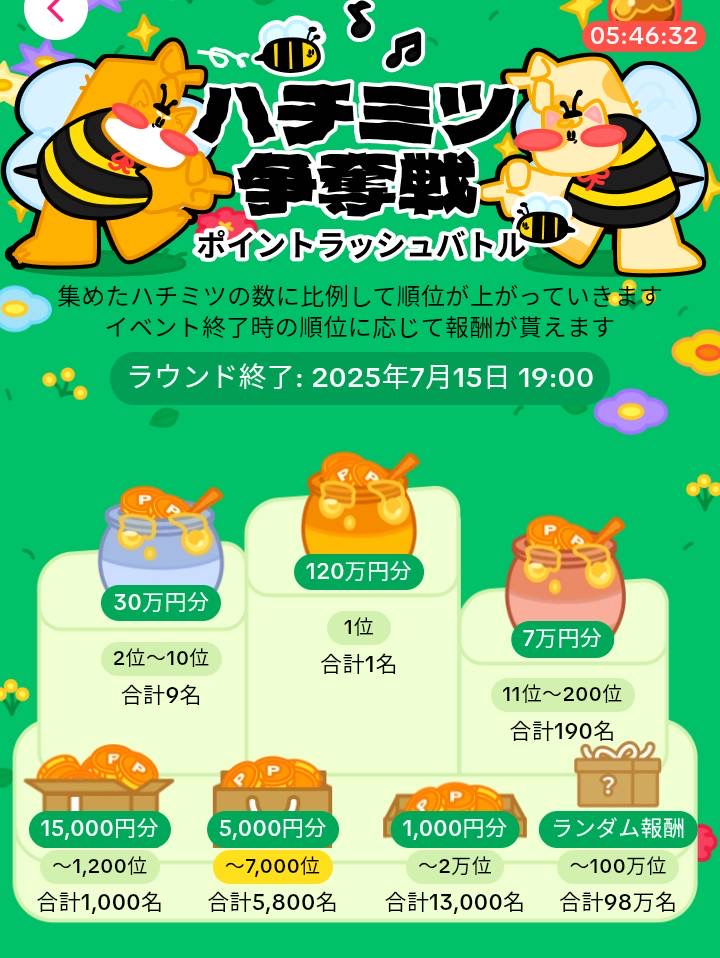
Task: Tap the green 15,000円分 prize badge
Action: [x=99, y=829]
